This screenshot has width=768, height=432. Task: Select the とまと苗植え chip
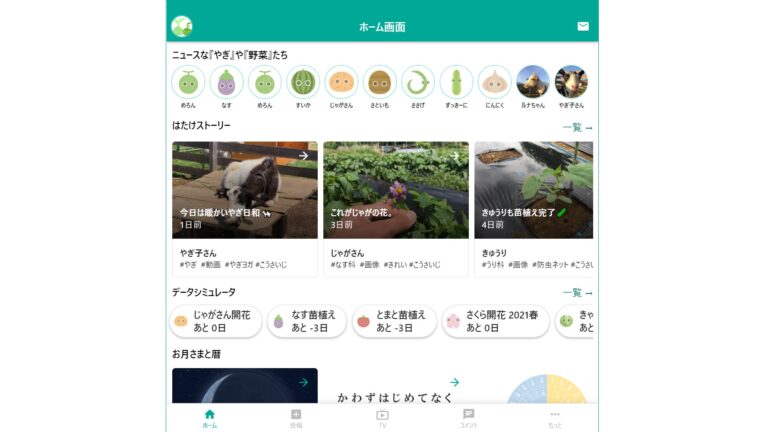[394, 321]
